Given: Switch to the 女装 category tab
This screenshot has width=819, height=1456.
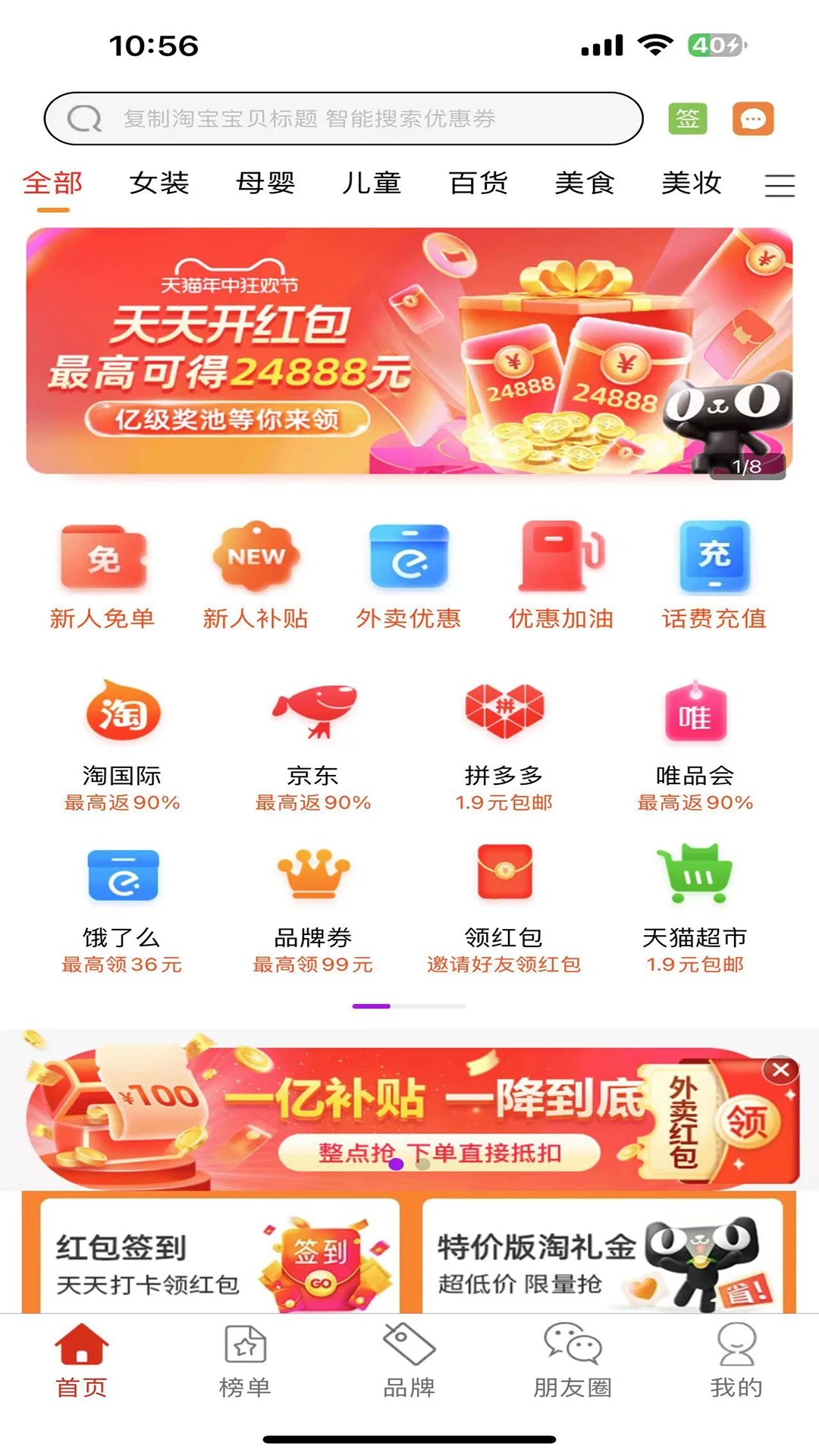Looking at the screenshot, I should [x=160, y=184].
